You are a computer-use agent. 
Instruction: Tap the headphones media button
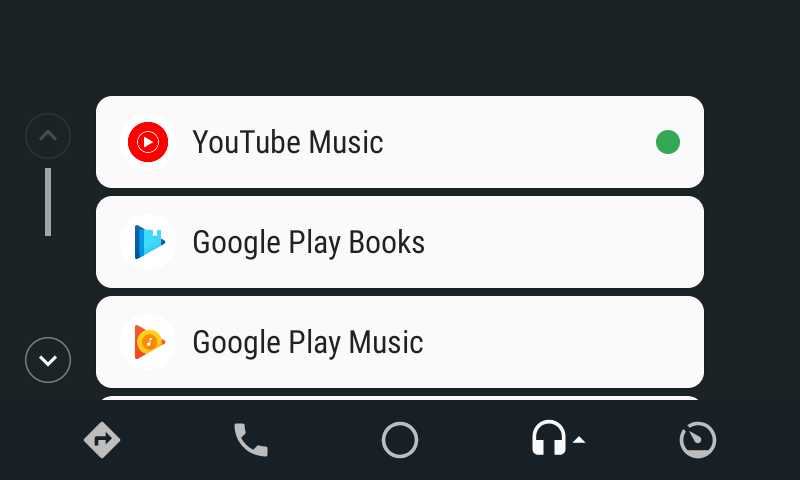(x=549, y=439)
